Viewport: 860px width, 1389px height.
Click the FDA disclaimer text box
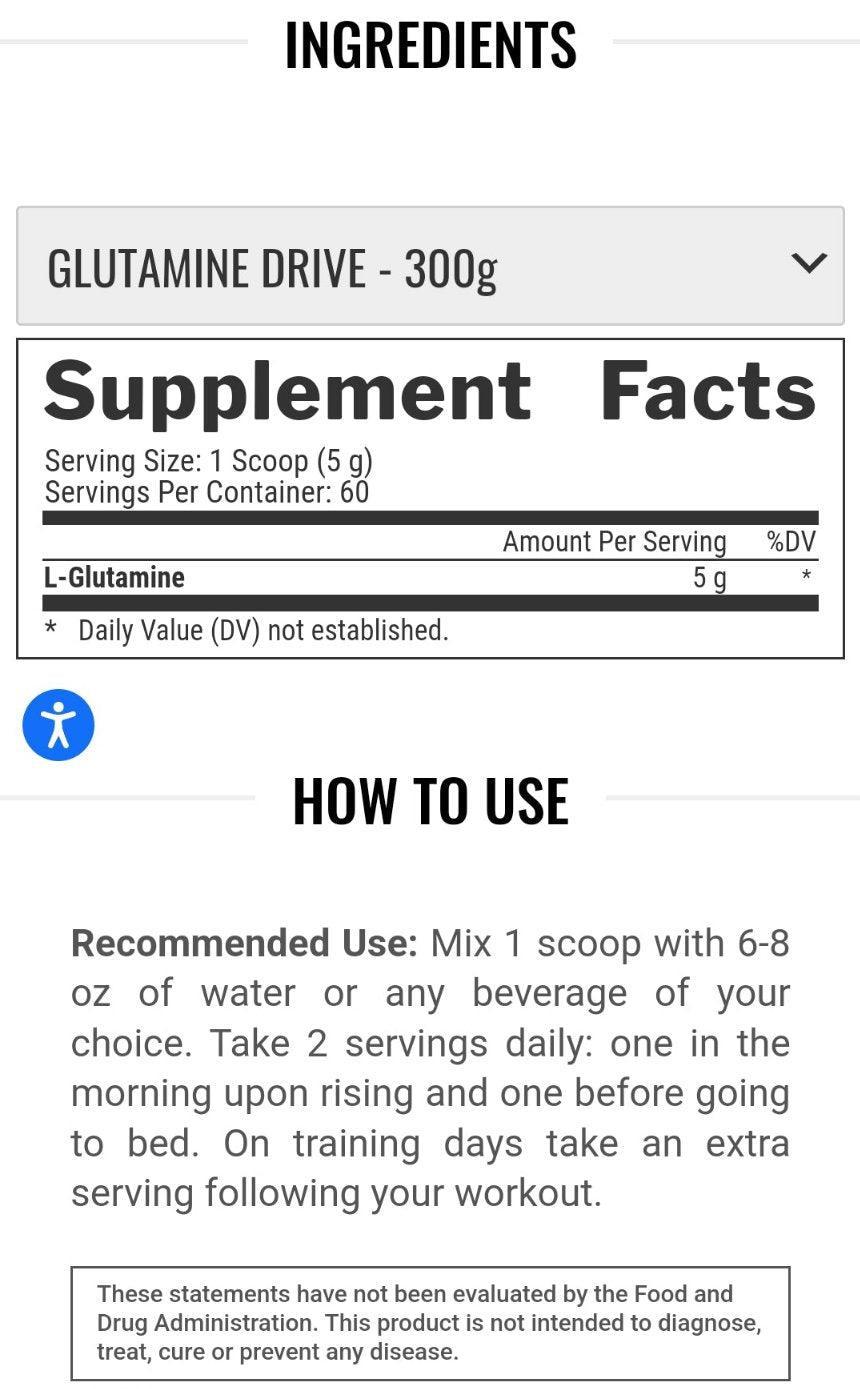coord(430,1320)
